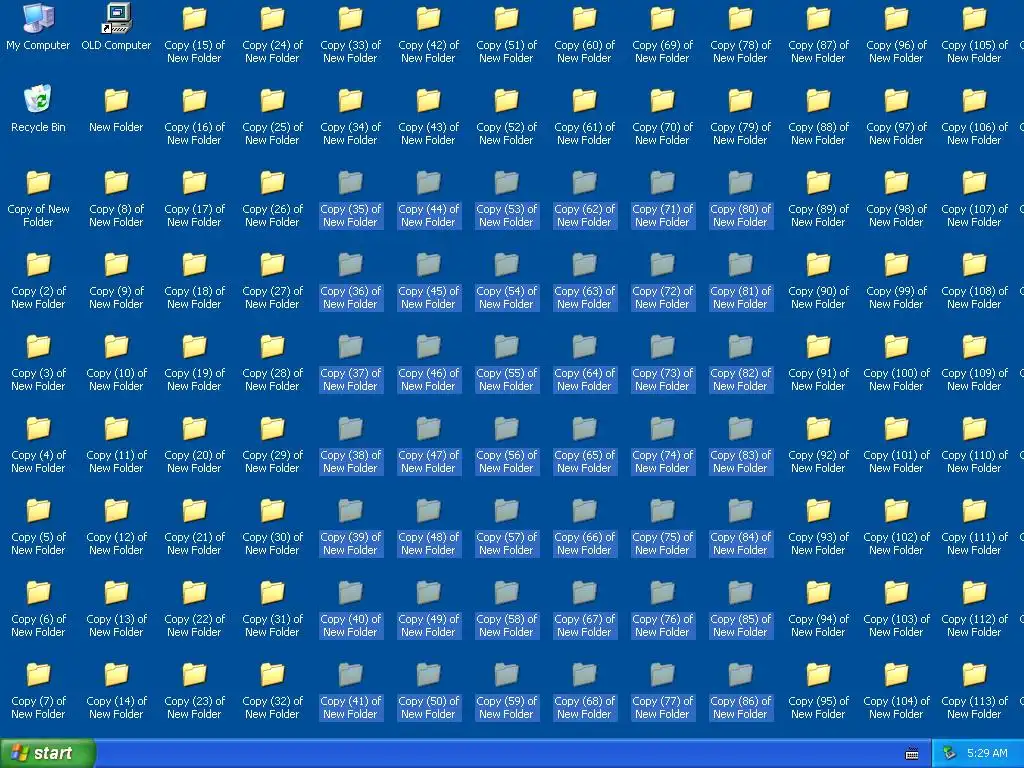Select the Copy (92) of New Folder
Image resolution: width=1024 pixels, height=768 pixels.
[x=818, y=430]
